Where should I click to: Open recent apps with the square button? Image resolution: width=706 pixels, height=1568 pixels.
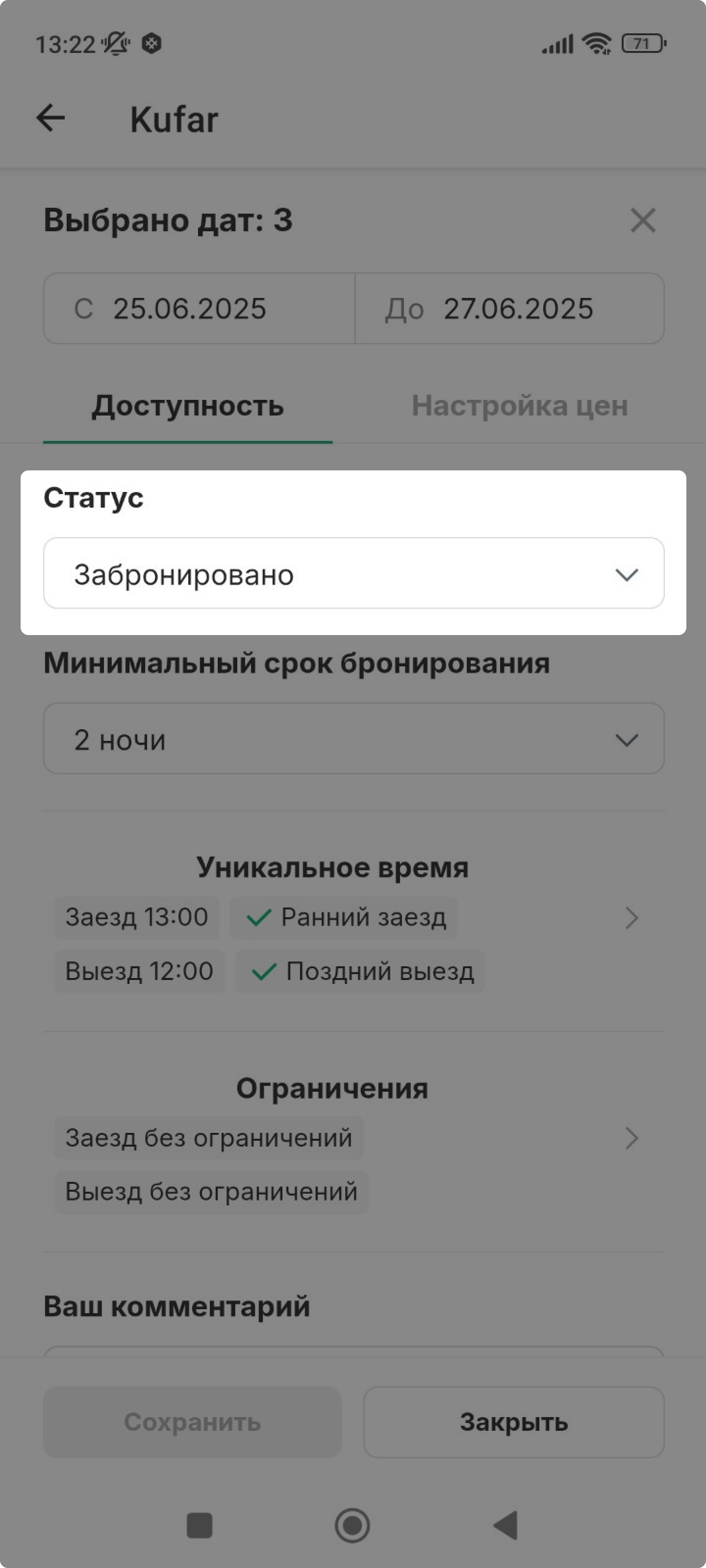click(199, 1526)
